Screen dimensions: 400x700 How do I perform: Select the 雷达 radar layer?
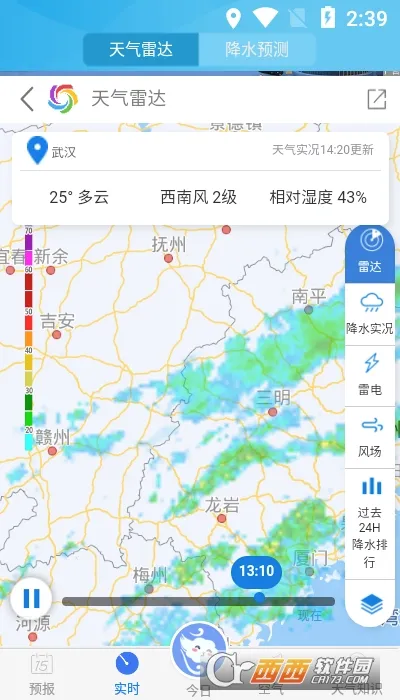coord(370,253)
